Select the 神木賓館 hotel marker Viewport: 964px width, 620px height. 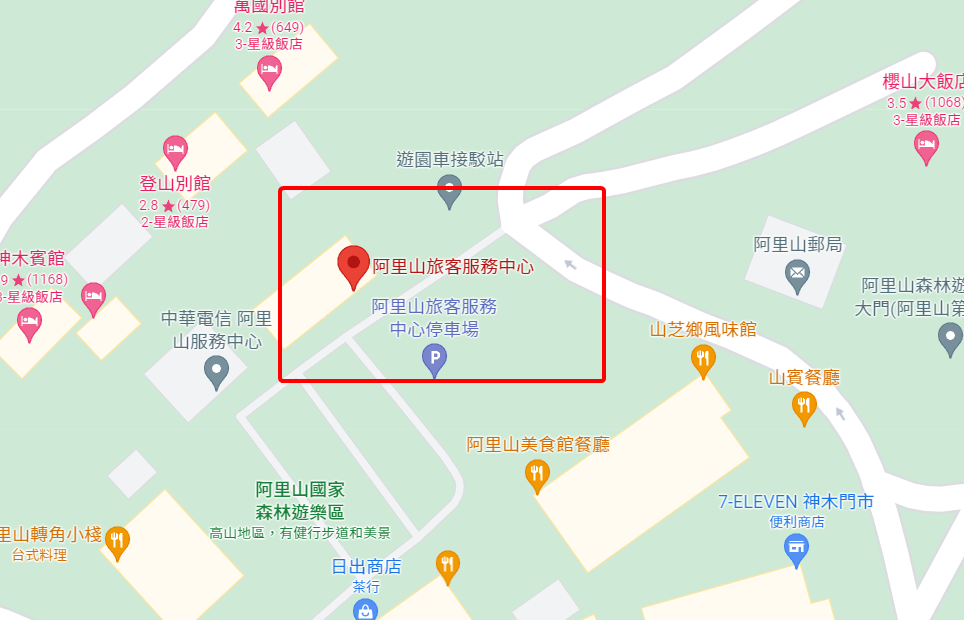click(x=29, y=322)
